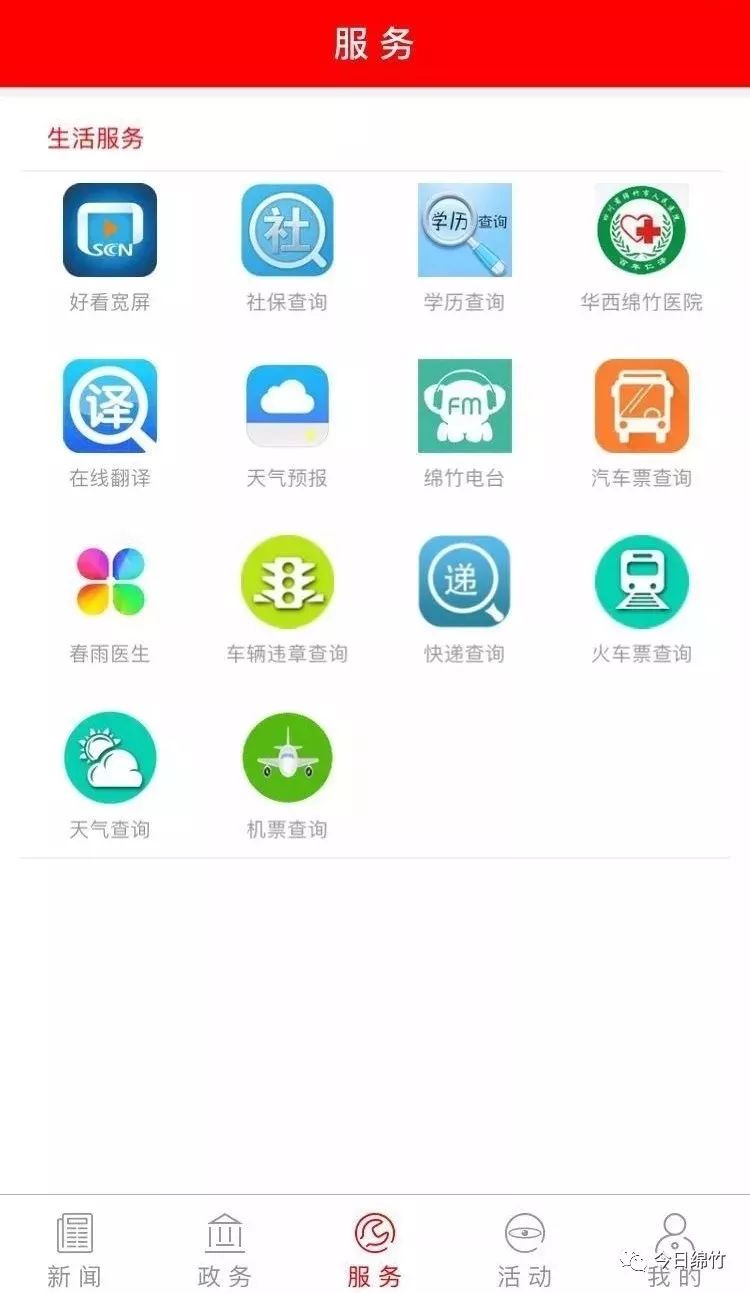Viewport: 750px width, 1293px height.
Task: Switch to the 新闻 tab
Action: [x=74, y=1248]
